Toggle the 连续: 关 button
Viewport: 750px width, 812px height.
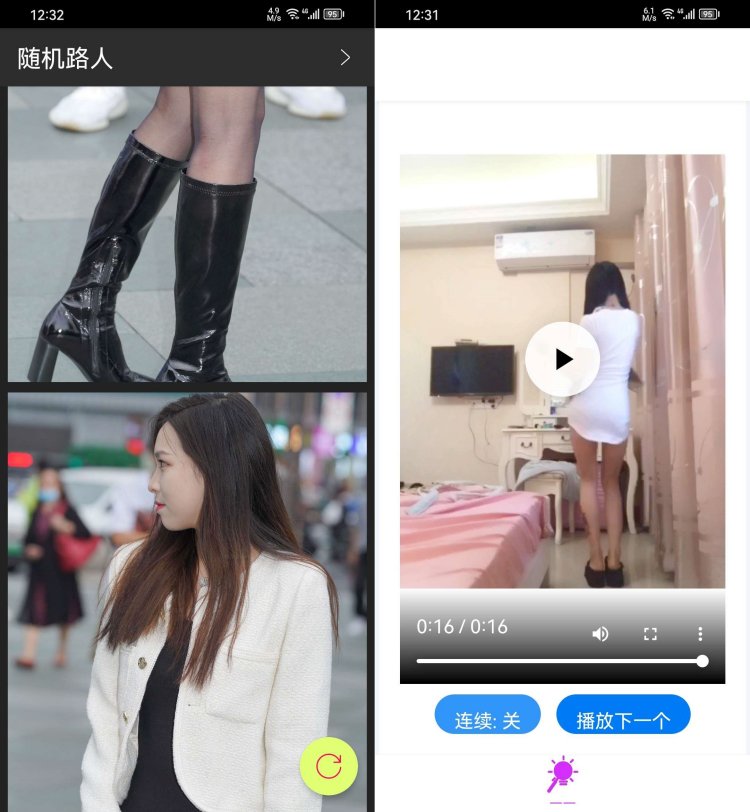pyautogui.click(x=488, y=717)
